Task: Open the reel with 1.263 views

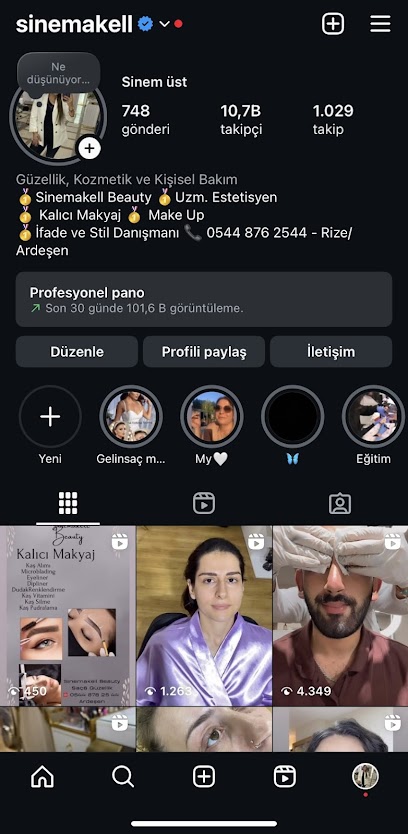Action: [x=204, y=616]
